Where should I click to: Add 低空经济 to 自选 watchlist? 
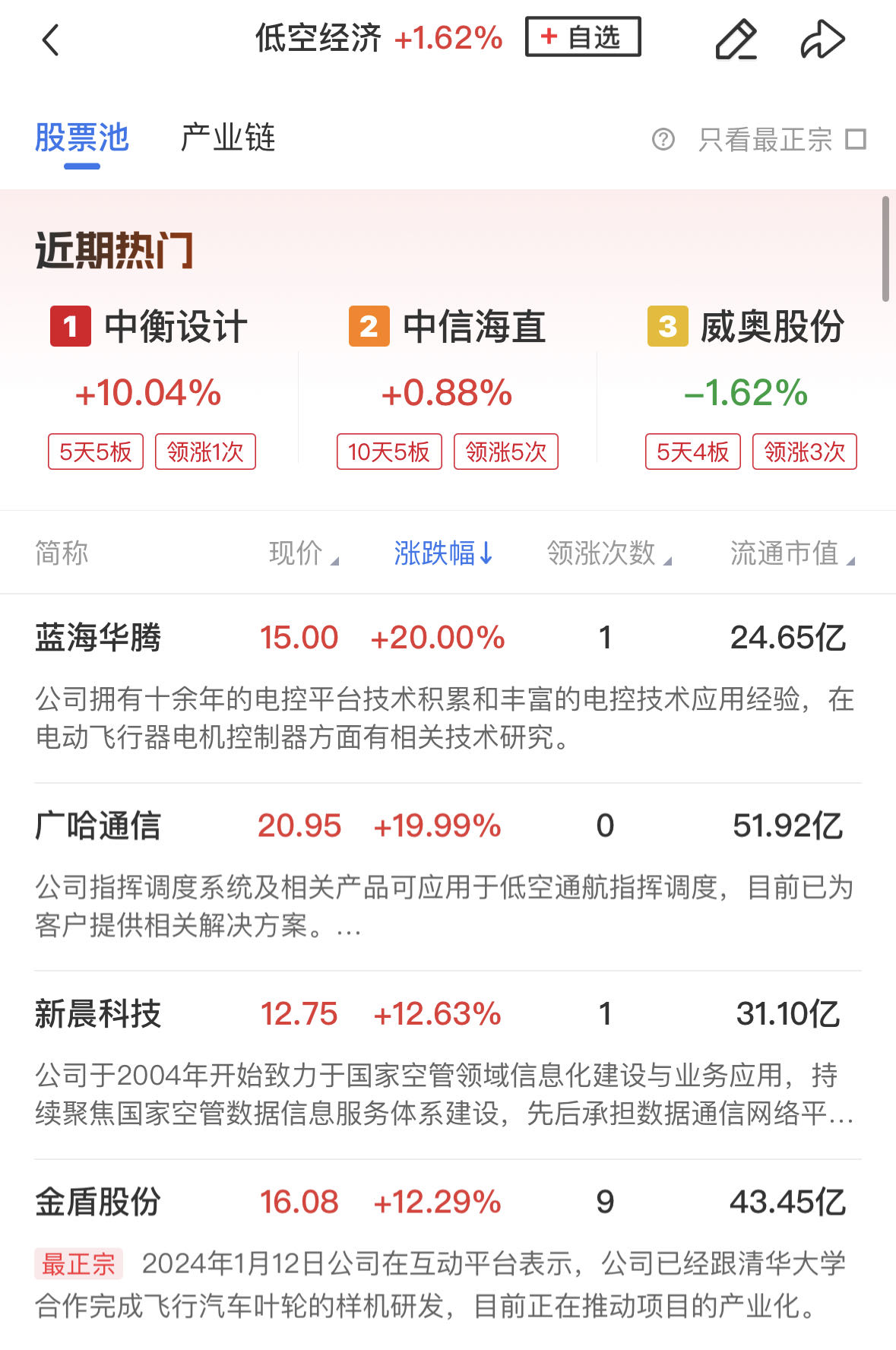pos(582,37)
